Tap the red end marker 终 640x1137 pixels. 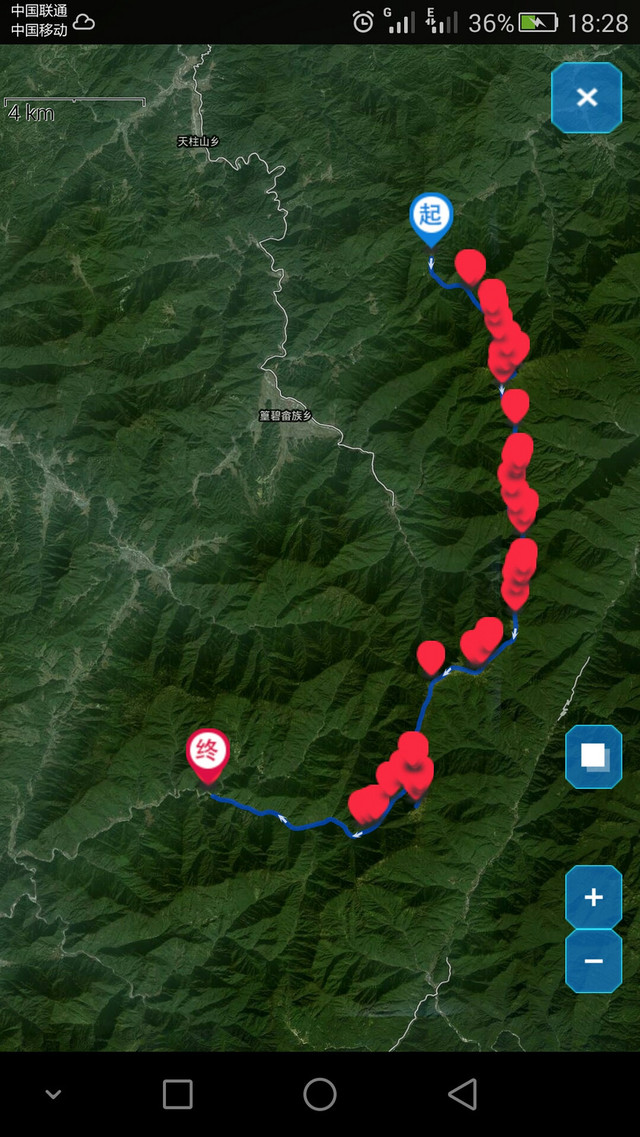(207, 752)
